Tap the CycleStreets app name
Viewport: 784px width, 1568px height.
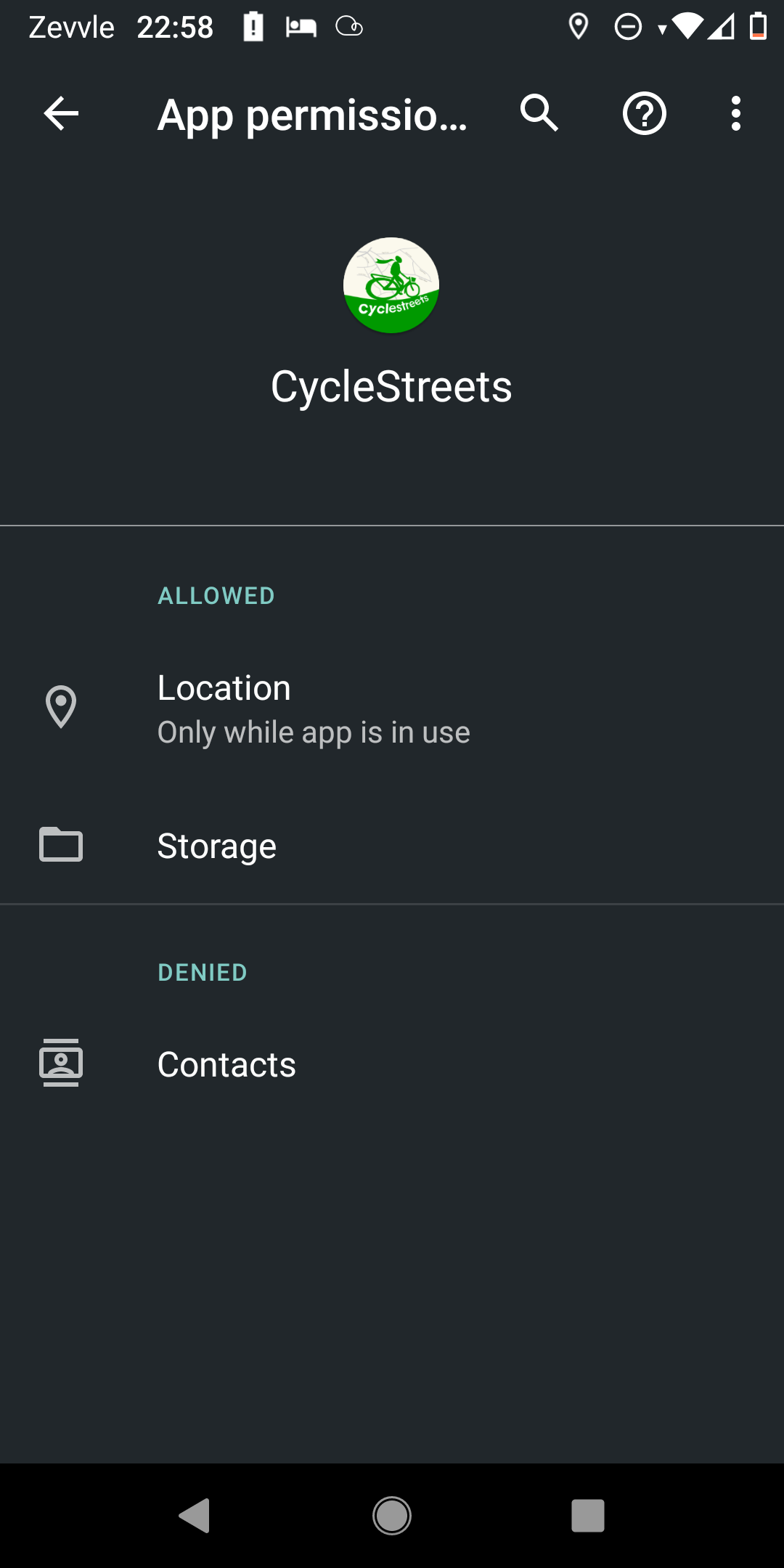click(391, 387)
